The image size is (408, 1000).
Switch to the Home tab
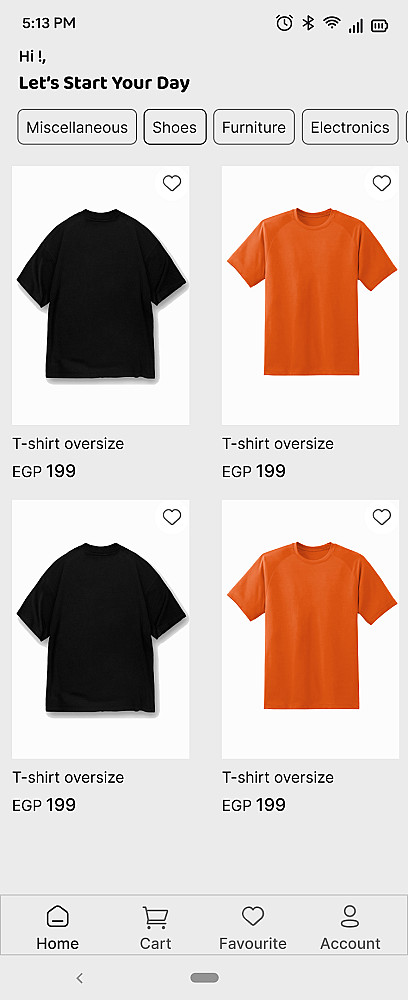pos(57,927)
